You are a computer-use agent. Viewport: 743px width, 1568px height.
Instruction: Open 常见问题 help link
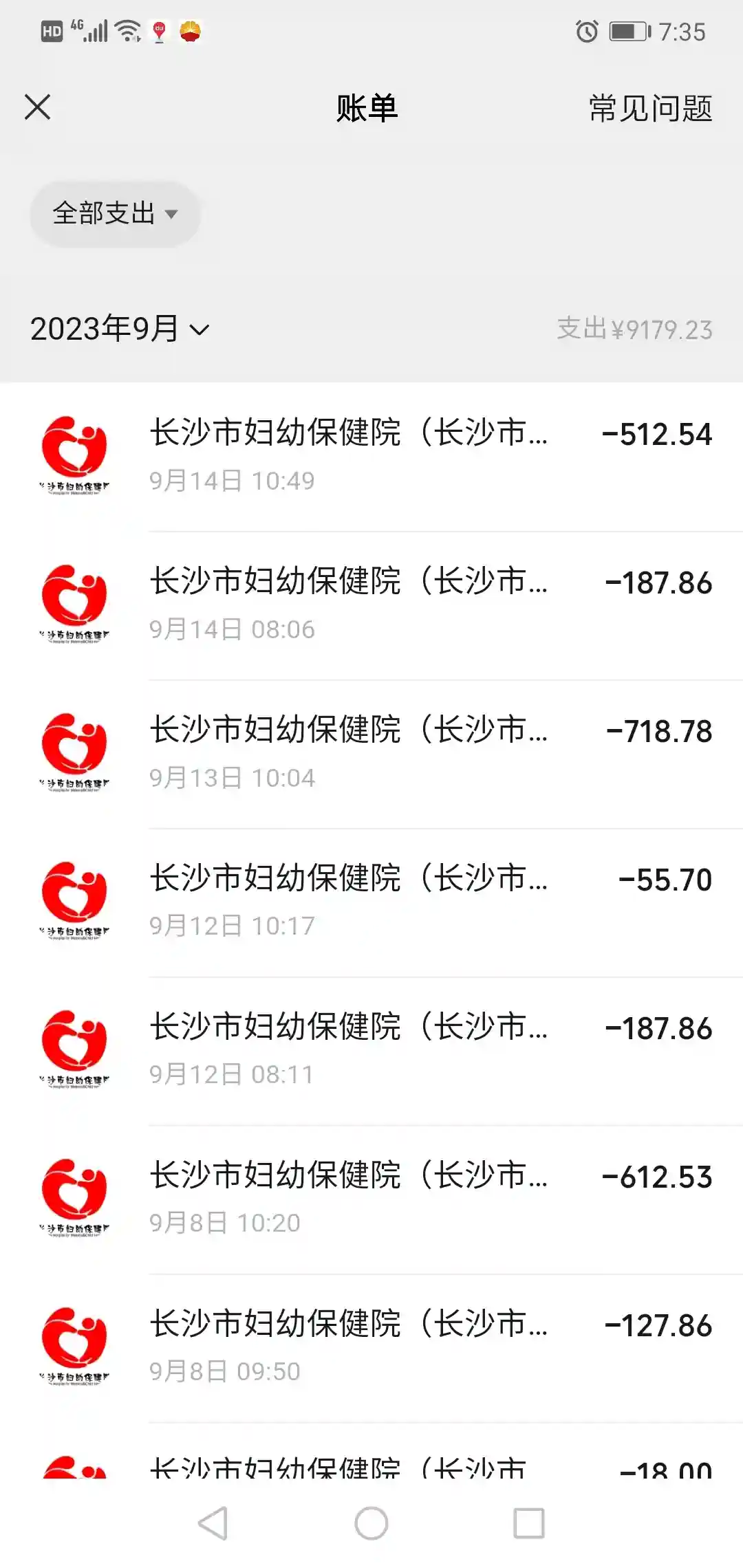pyautogui.click(x=650, y=109)
